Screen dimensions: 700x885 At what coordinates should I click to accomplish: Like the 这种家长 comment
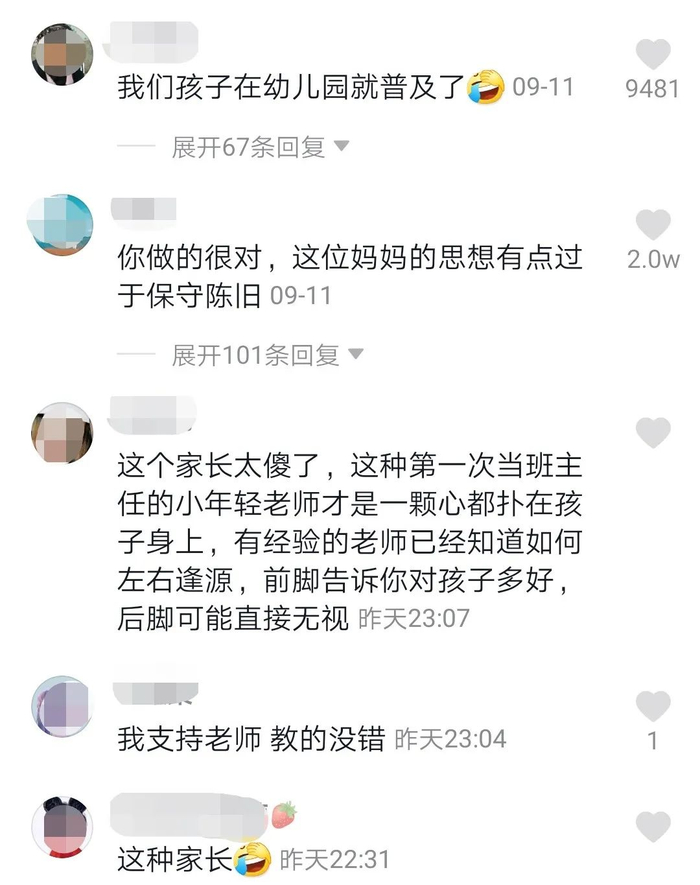[x=653, y=827]
